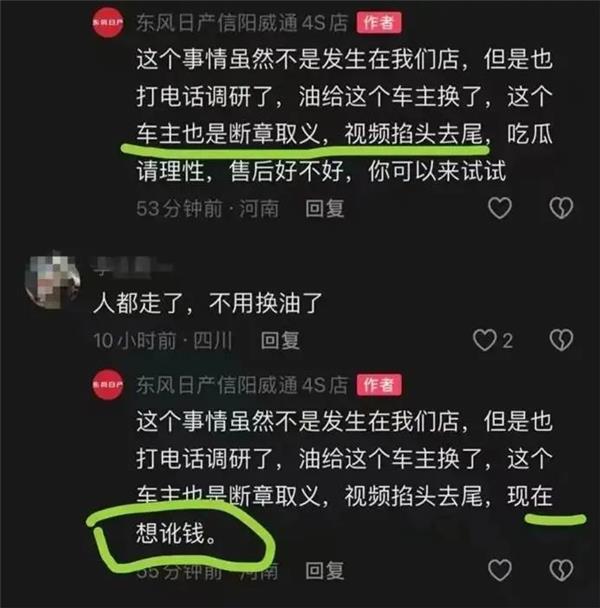This screenshot has width=600, height=608.
Task: Reply to the 四川 comment from 10小时前
Action: coord(280,341)
